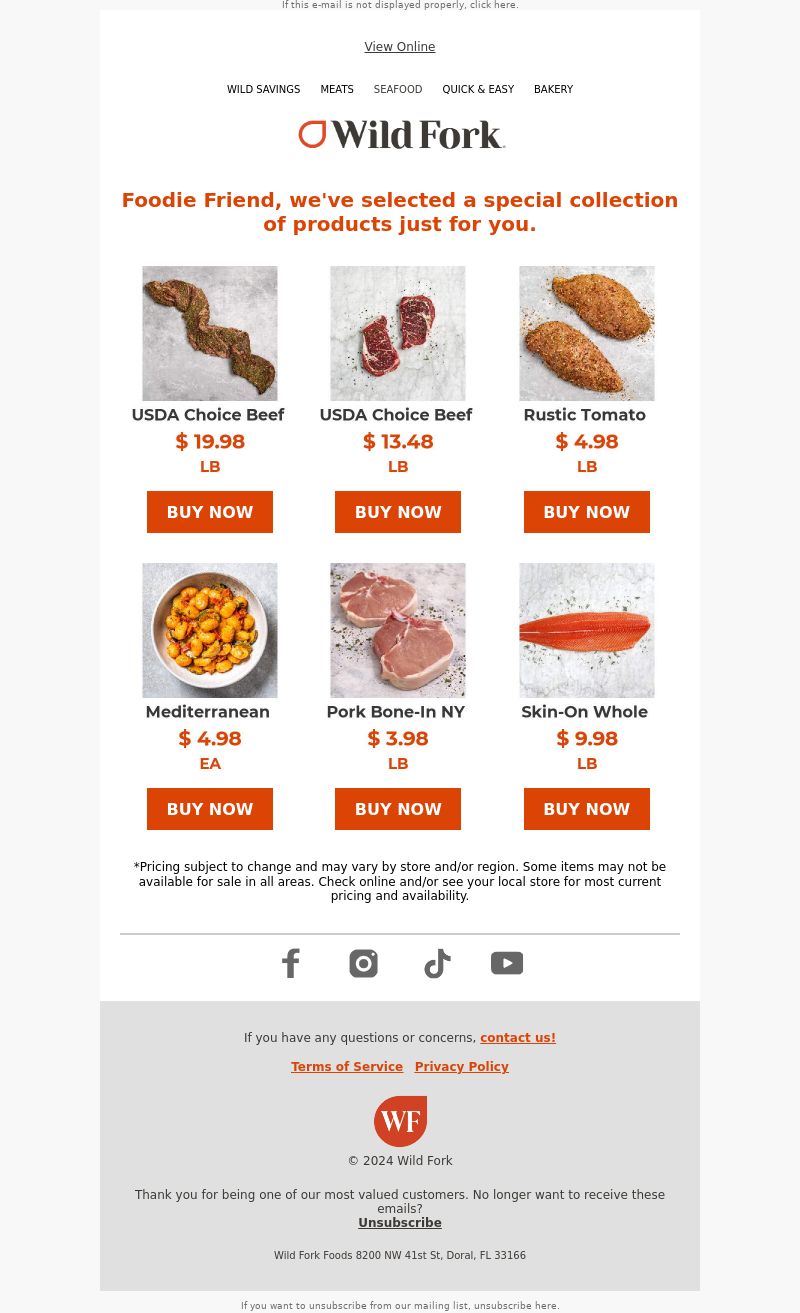The height and width of the screenshot is (1313, 800).
Task: Buy the Mediterranean item for $4.98
Action: (x=210, y=809)
